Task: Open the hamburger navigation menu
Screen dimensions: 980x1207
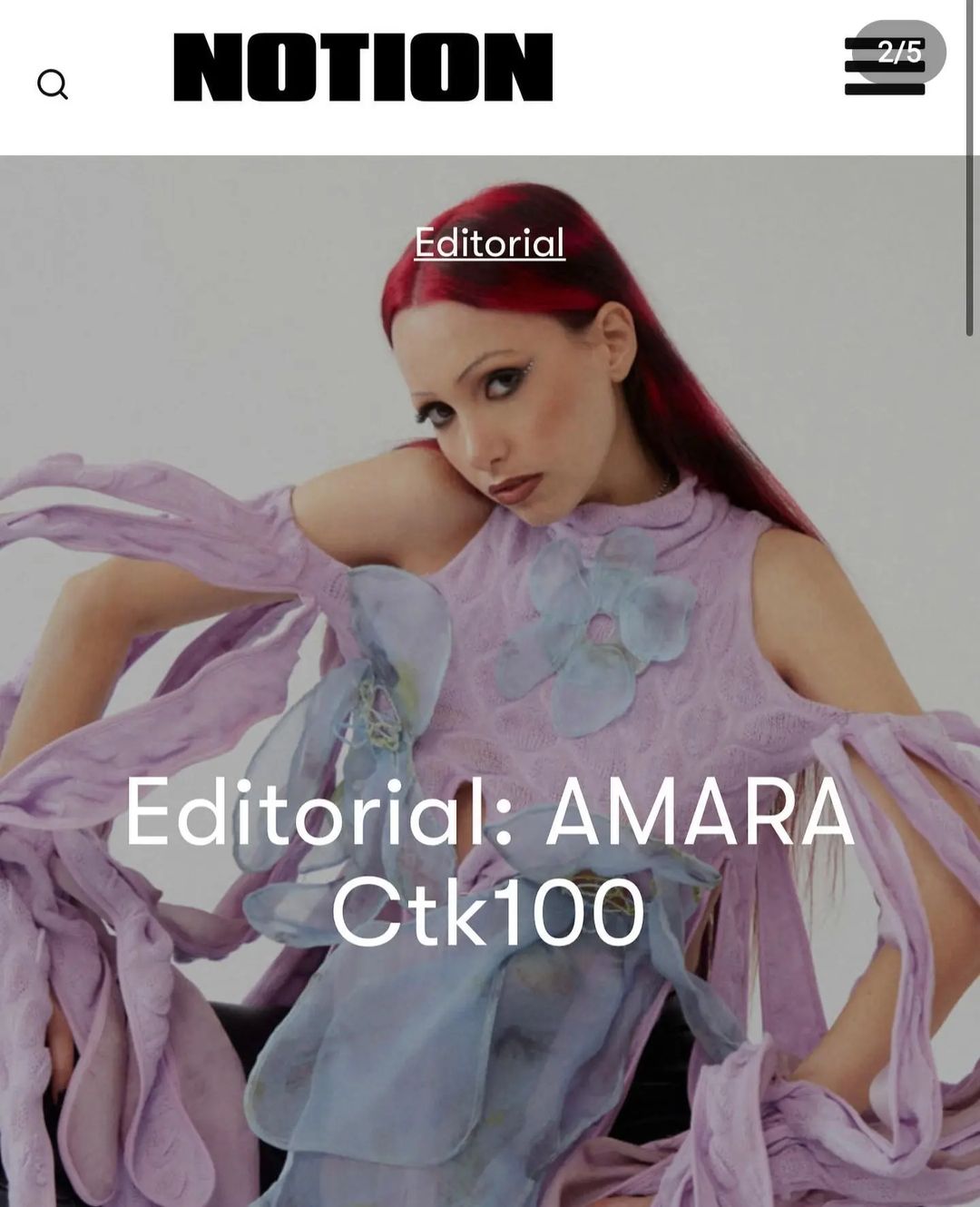Action: [883, 68]
